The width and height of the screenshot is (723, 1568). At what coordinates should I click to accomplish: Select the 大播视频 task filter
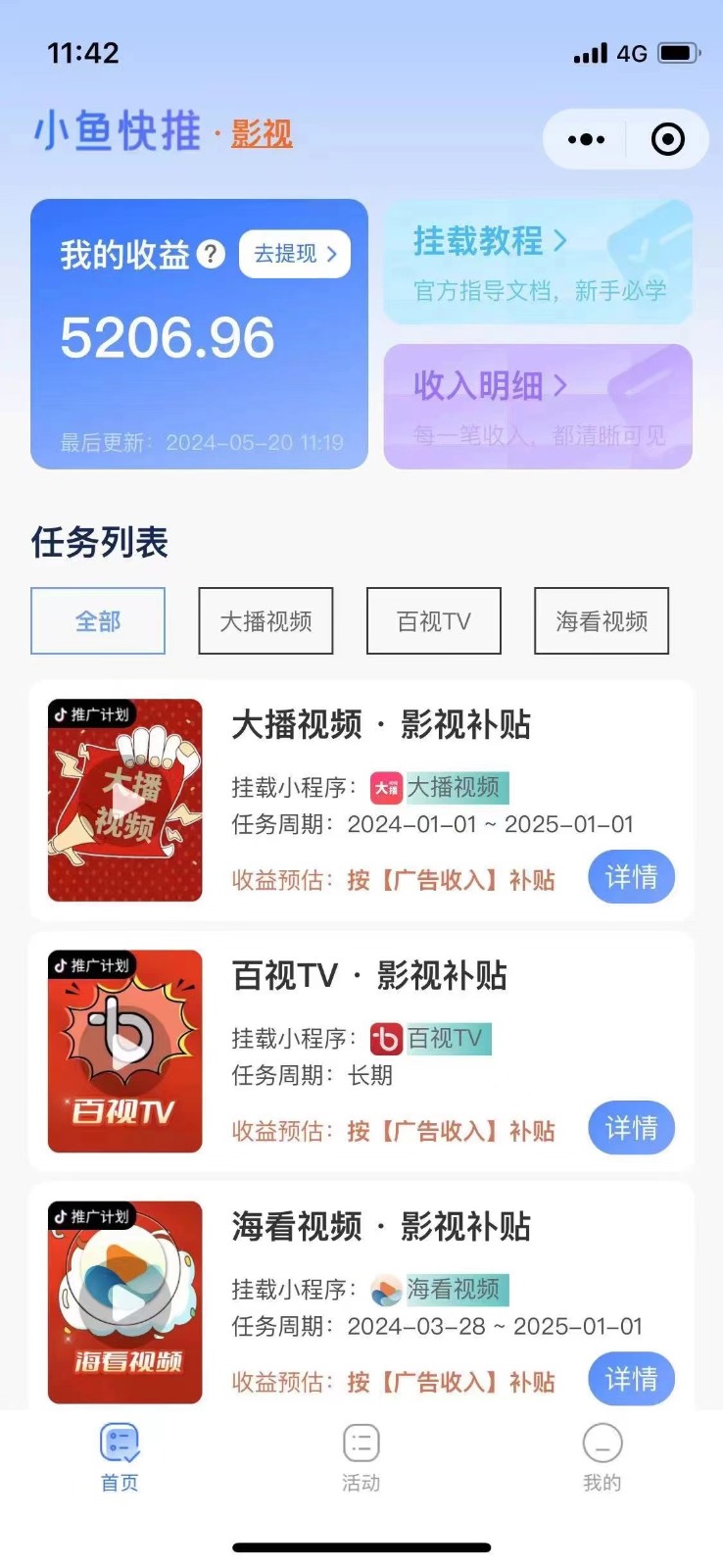point(265,620)
